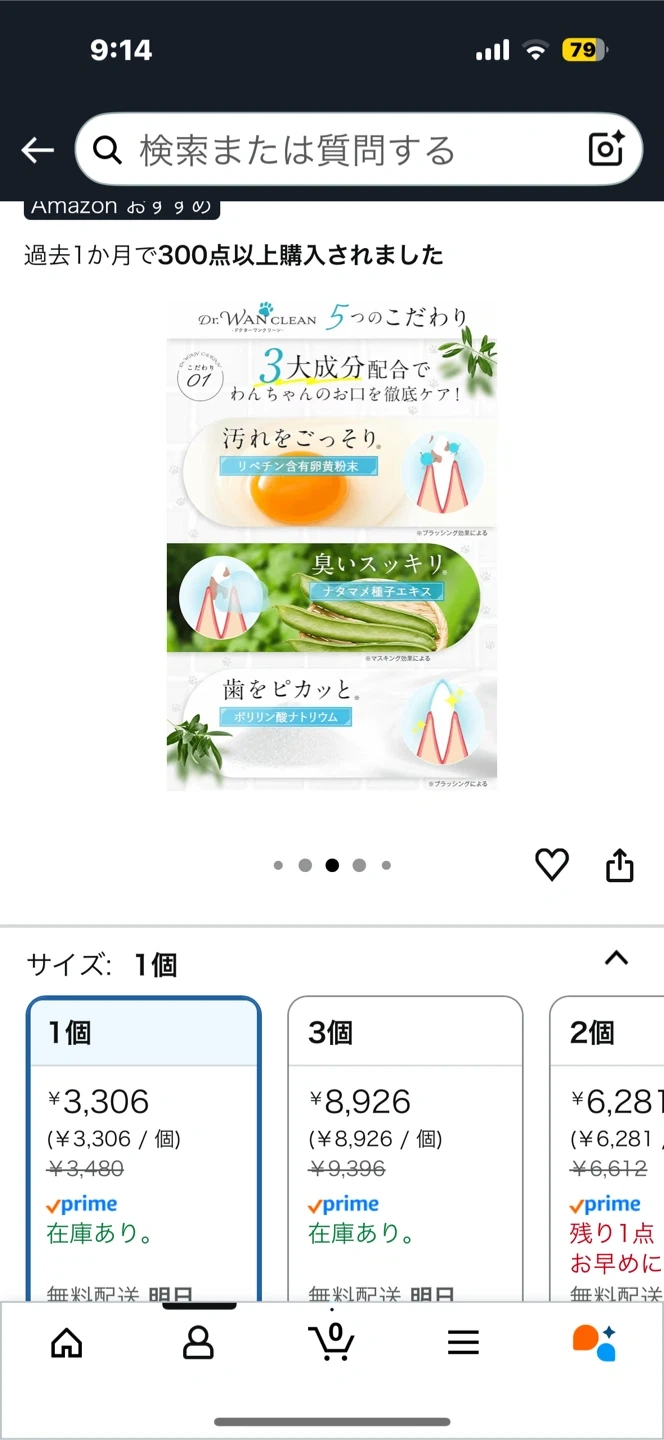
Task: Go back with the arrow icon
Action: (37, 150)
